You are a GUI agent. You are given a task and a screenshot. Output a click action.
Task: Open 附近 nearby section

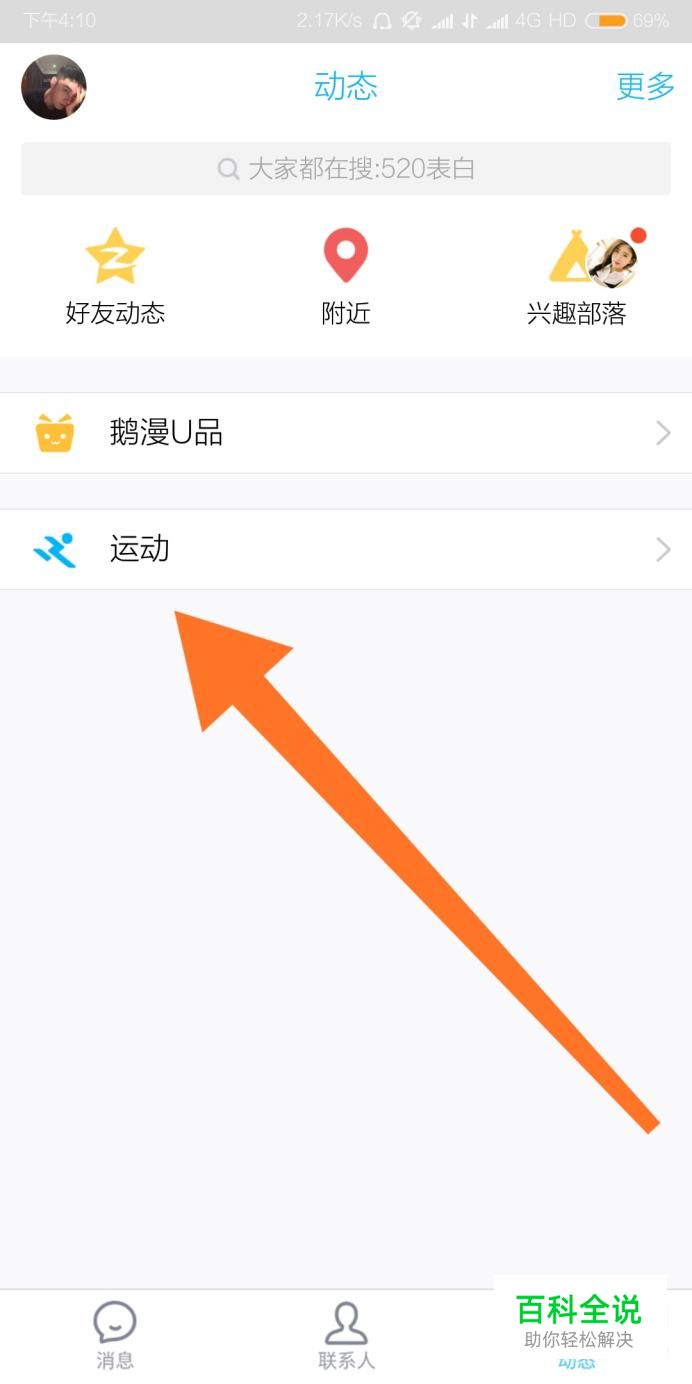[x=346, y=278]
